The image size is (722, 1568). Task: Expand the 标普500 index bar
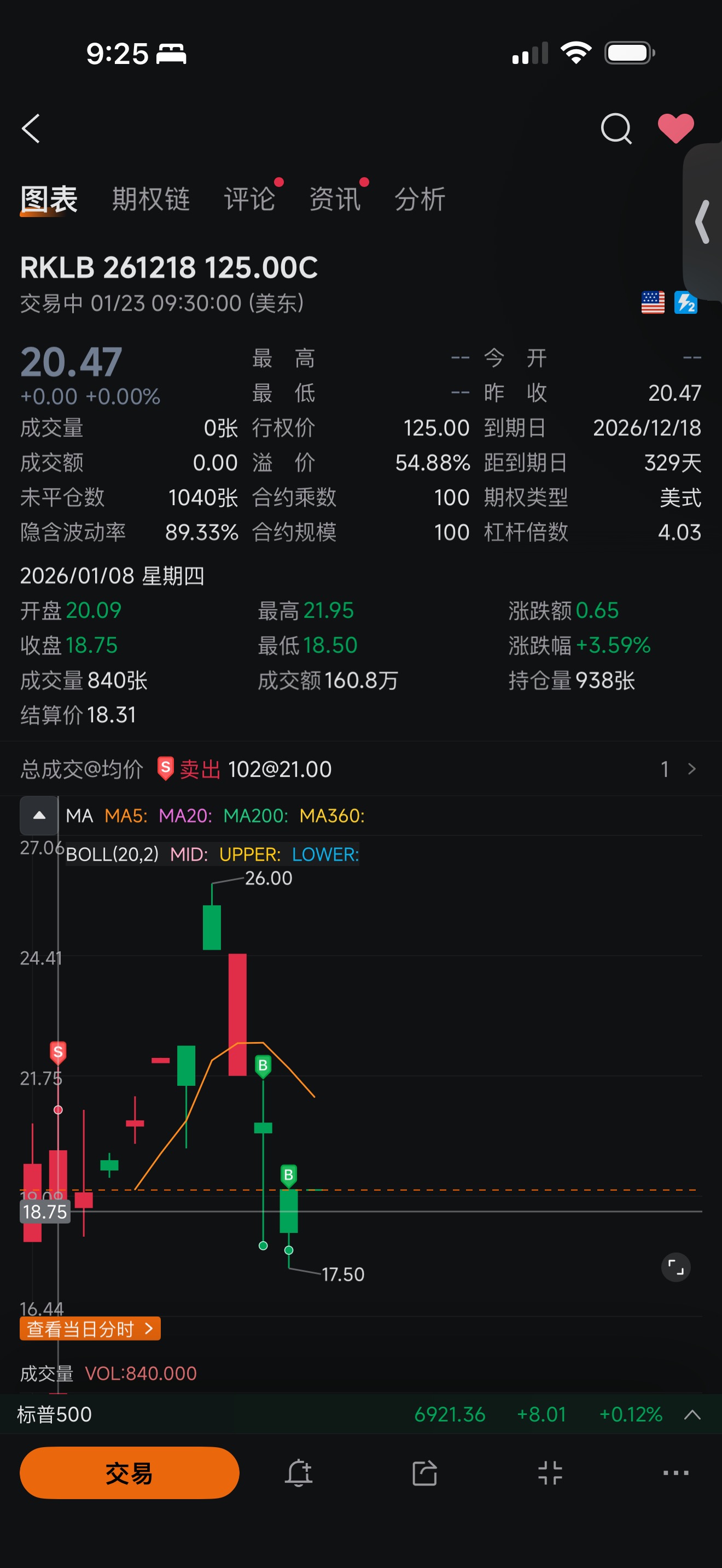pos(692,1414)
